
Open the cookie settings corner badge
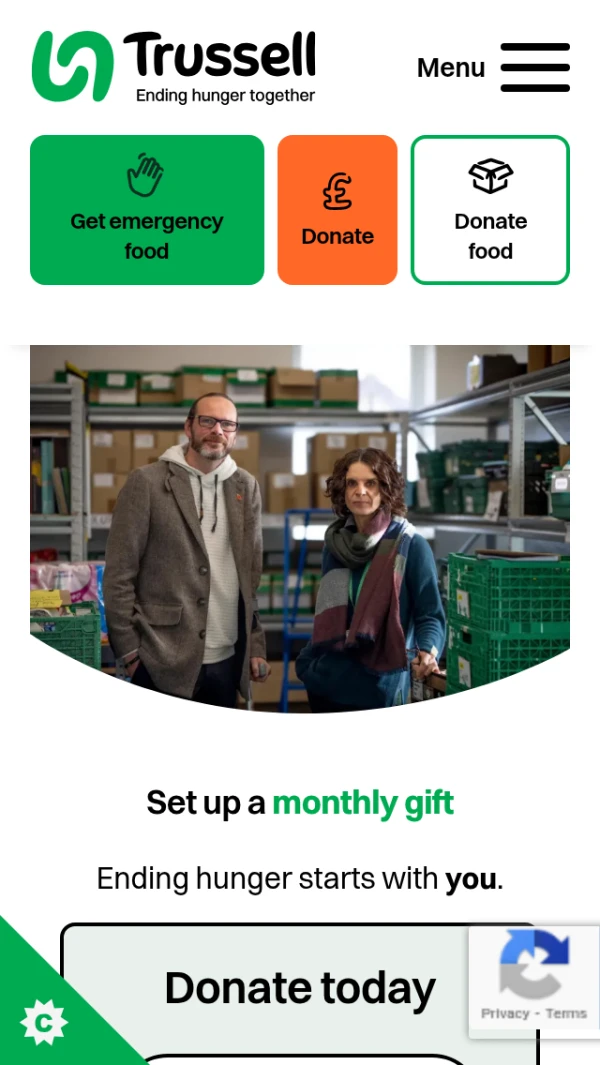click(43, 1022)
